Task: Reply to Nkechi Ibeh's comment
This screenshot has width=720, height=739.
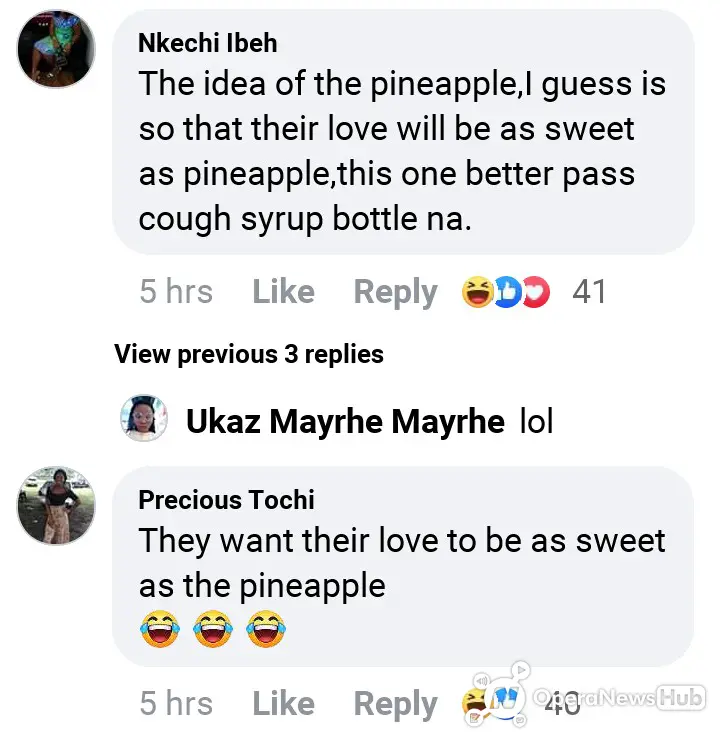Action: (395, 292)
